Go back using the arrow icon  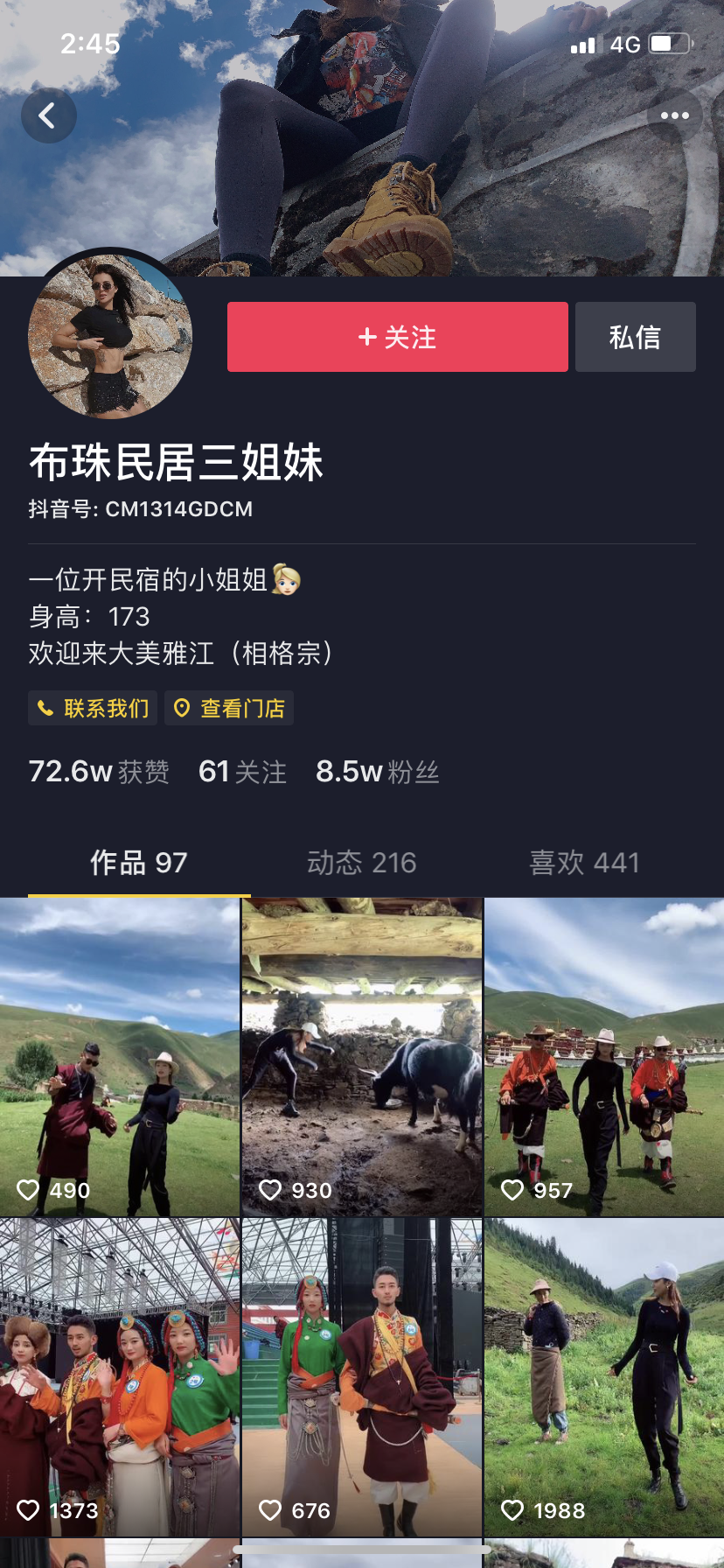click(x=48, y=115)
